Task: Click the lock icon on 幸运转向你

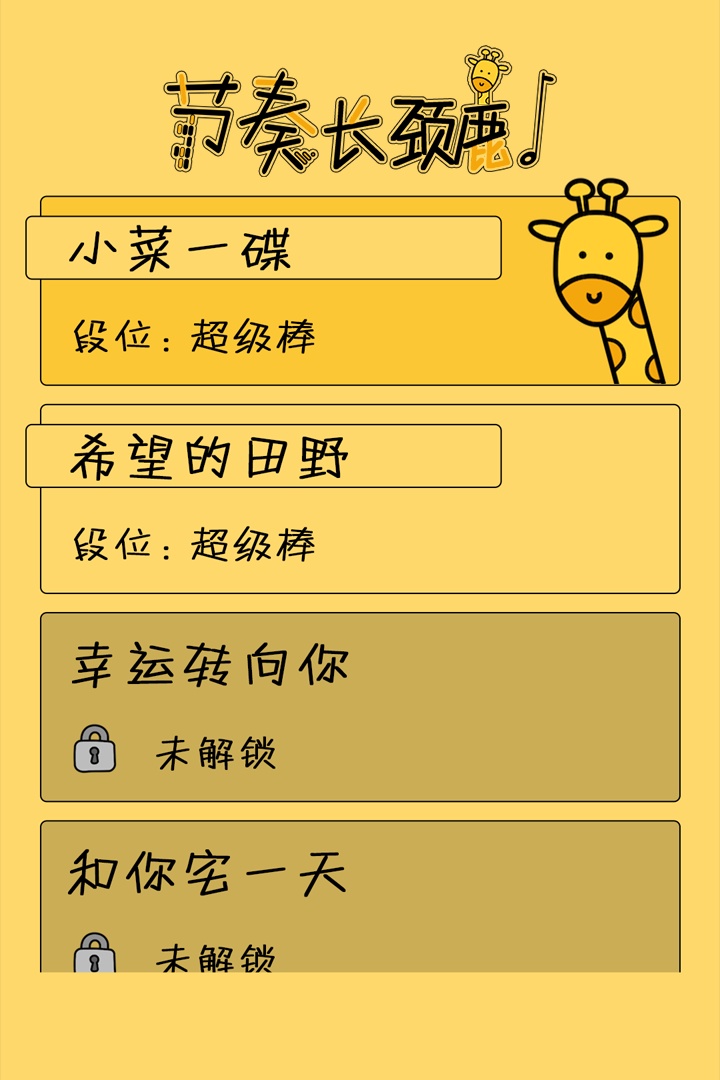Action: (x=95, y=748)
